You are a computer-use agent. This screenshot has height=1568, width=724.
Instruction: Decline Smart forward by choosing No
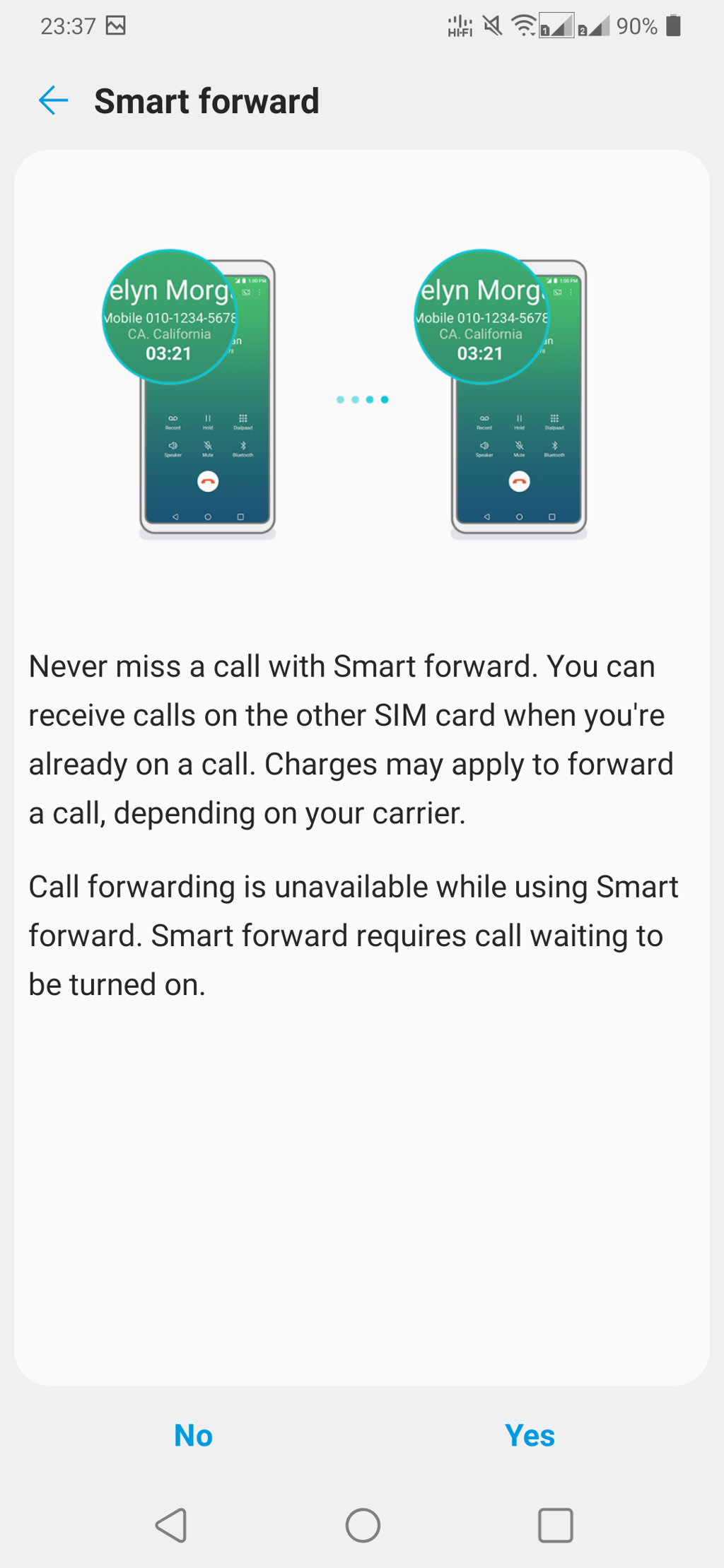click(x=193, y=1435)
